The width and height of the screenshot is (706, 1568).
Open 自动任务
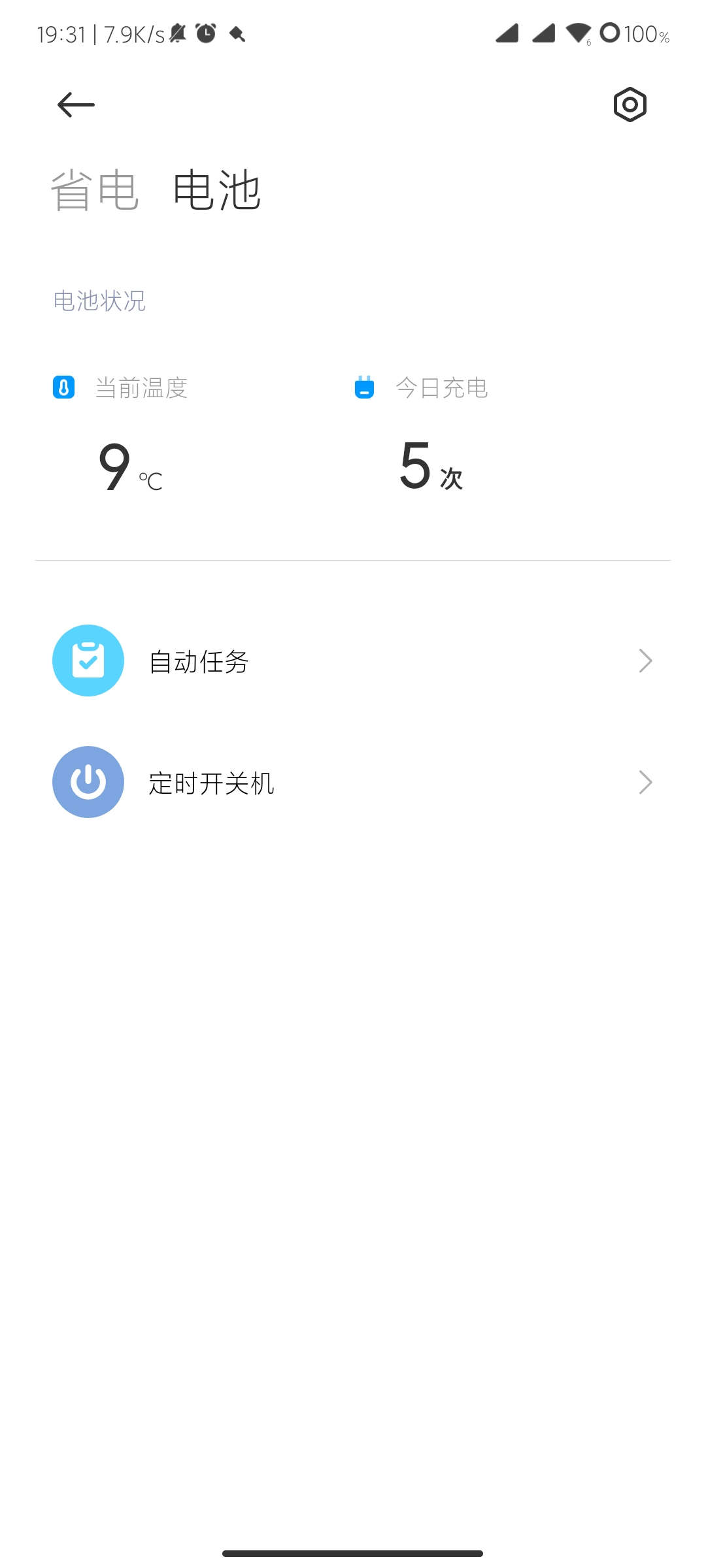click(353, 661)
